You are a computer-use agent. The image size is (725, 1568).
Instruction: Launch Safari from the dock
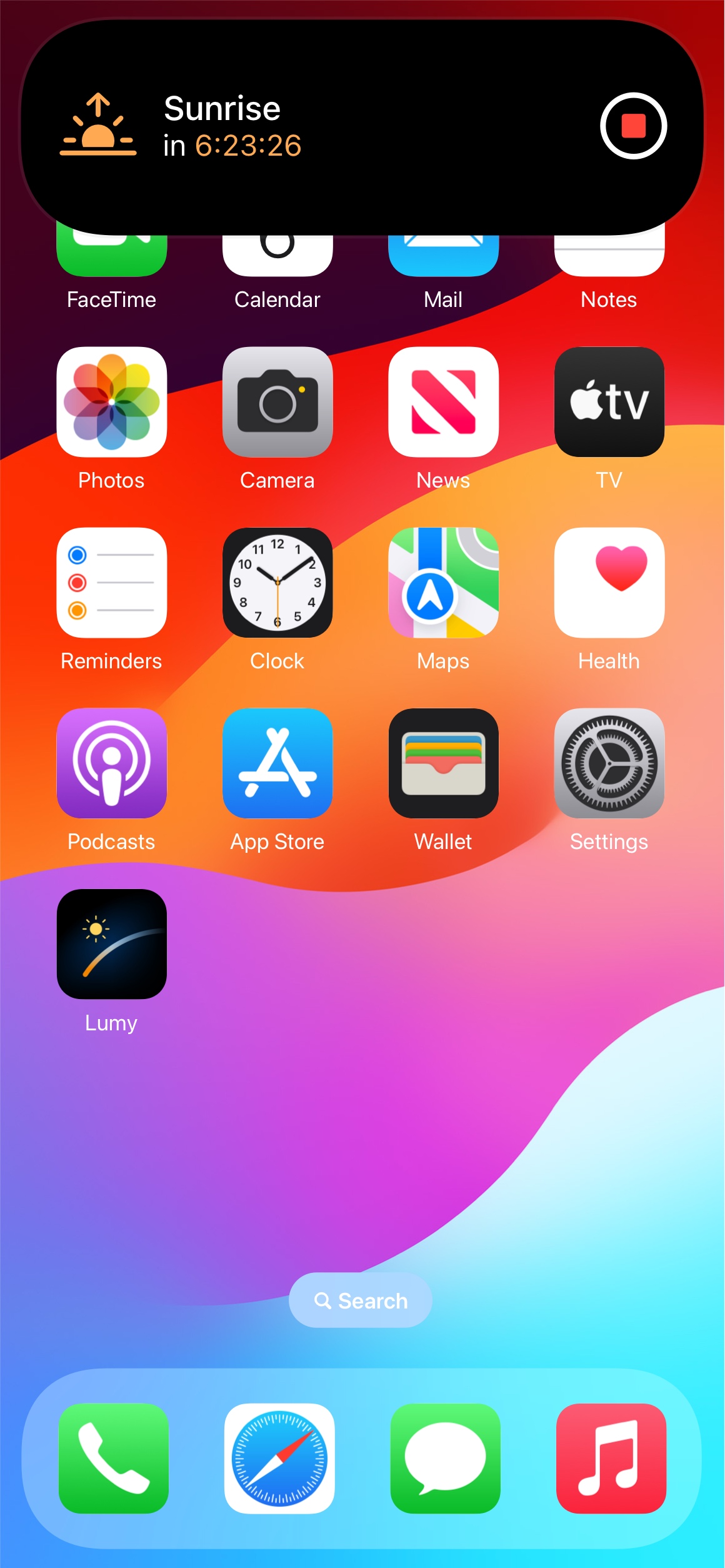click(279, 1459)
